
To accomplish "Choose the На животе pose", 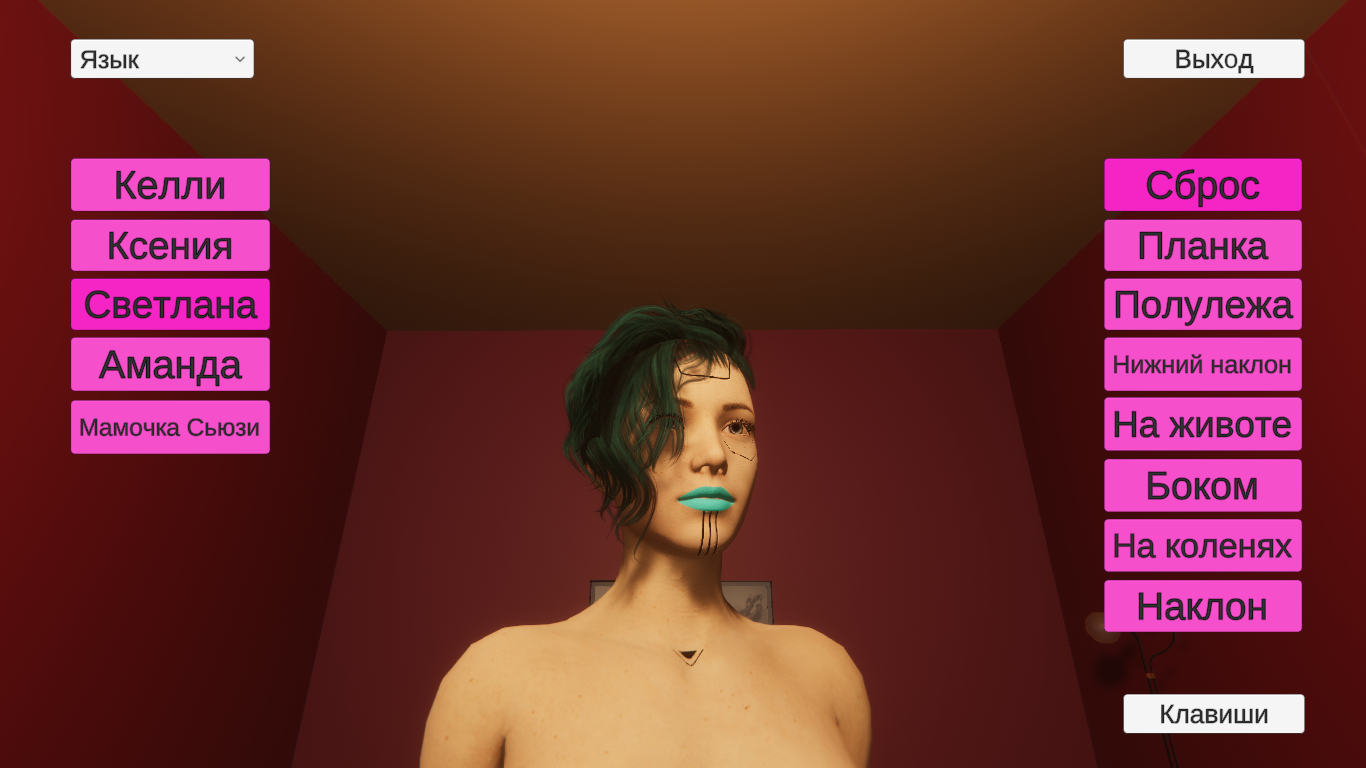I will click(1202, 424).
